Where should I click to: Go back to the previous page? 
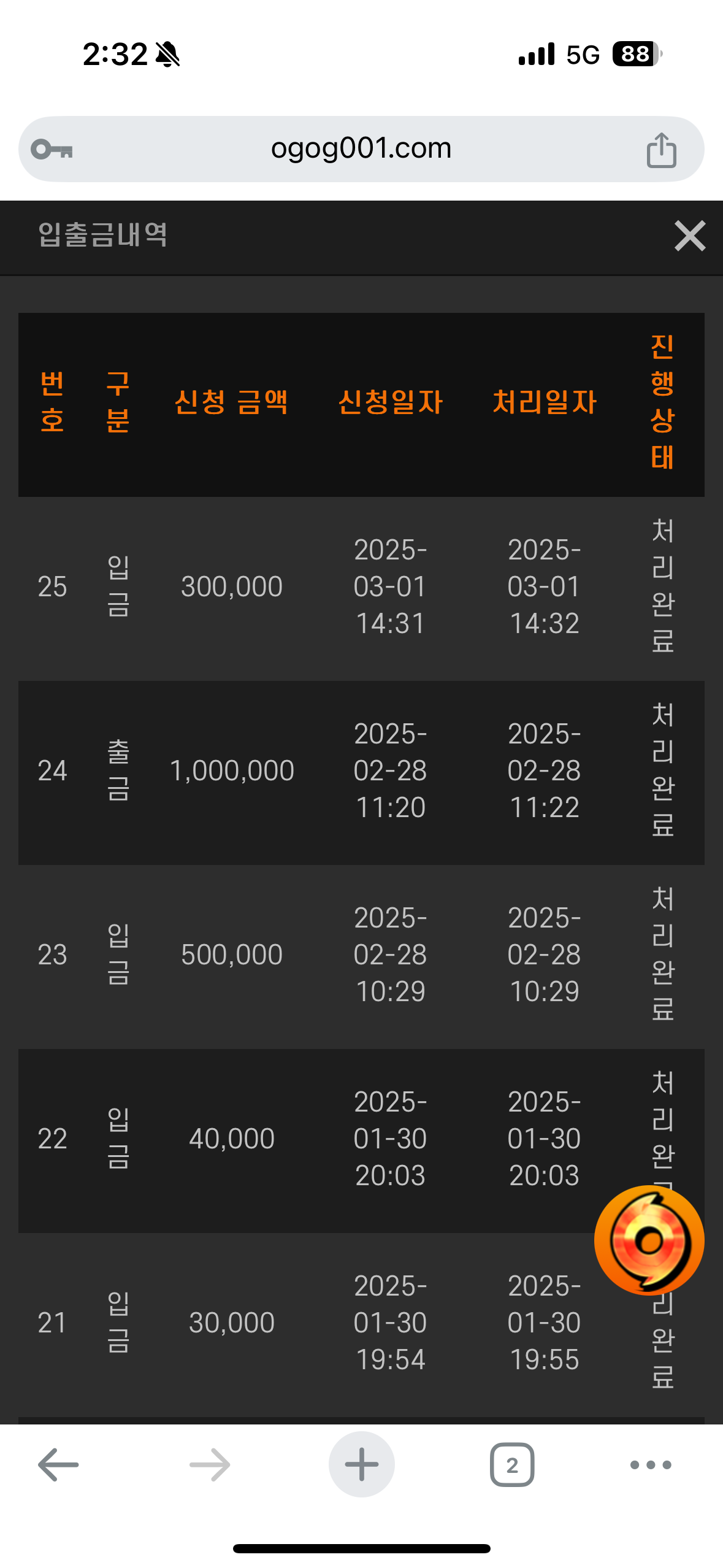[58, 1465]
